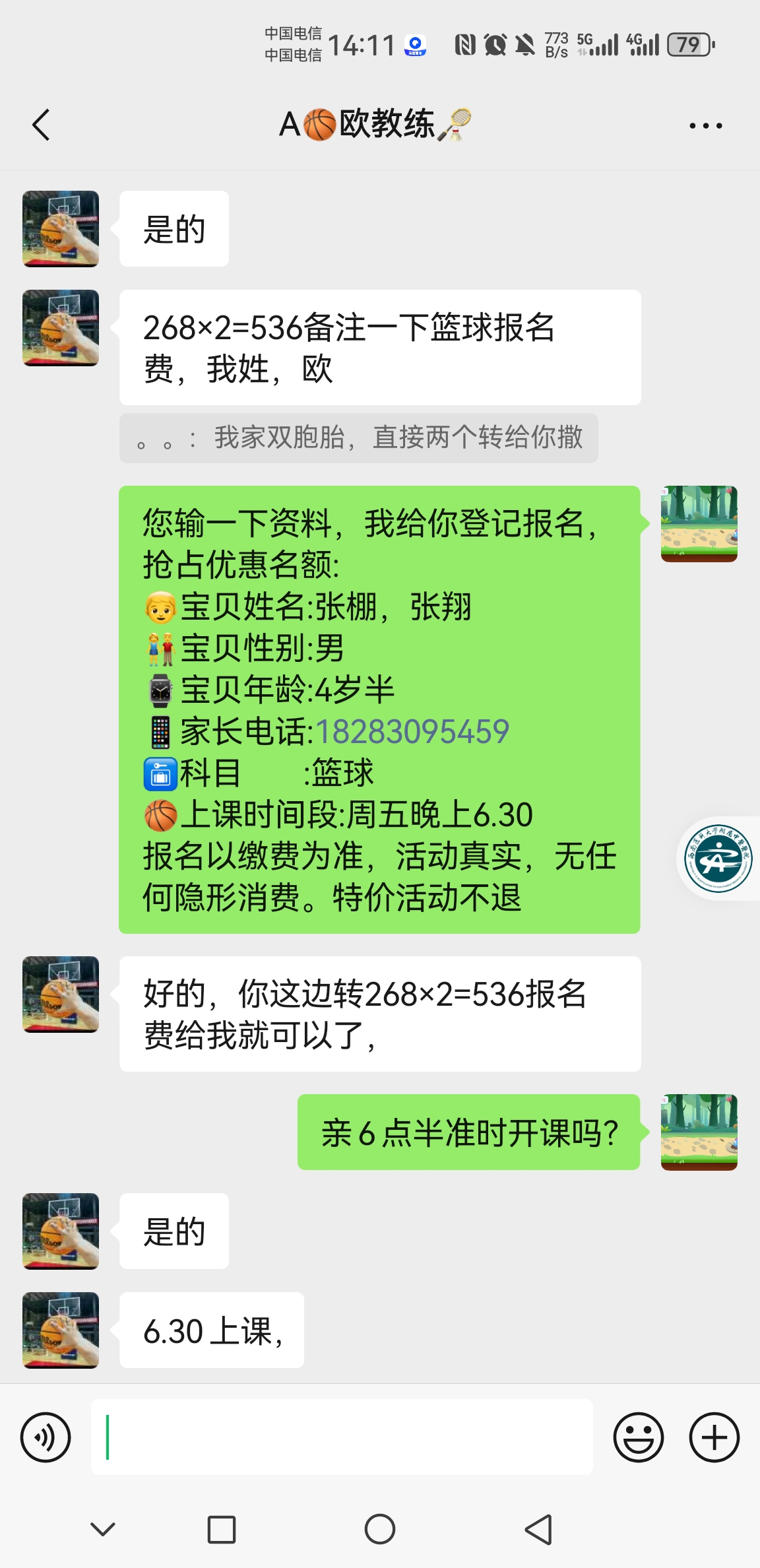Viewport: 760px width, 1568px height.
Task: Focus the message text field
Action: coord(342,1437)
